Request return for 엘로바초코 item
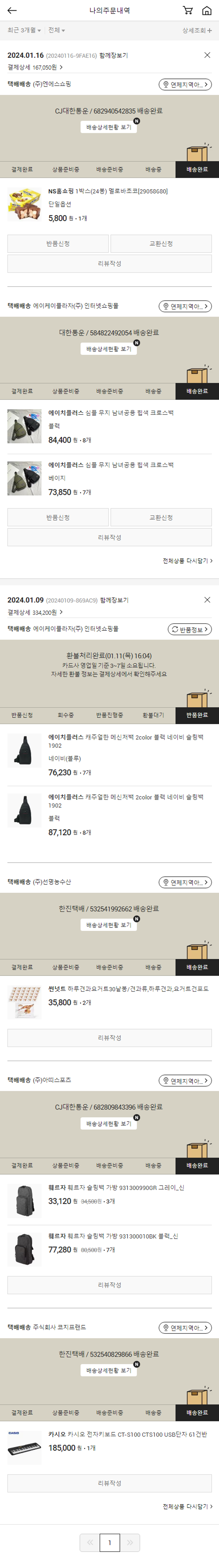 click(x=58, y=243)
